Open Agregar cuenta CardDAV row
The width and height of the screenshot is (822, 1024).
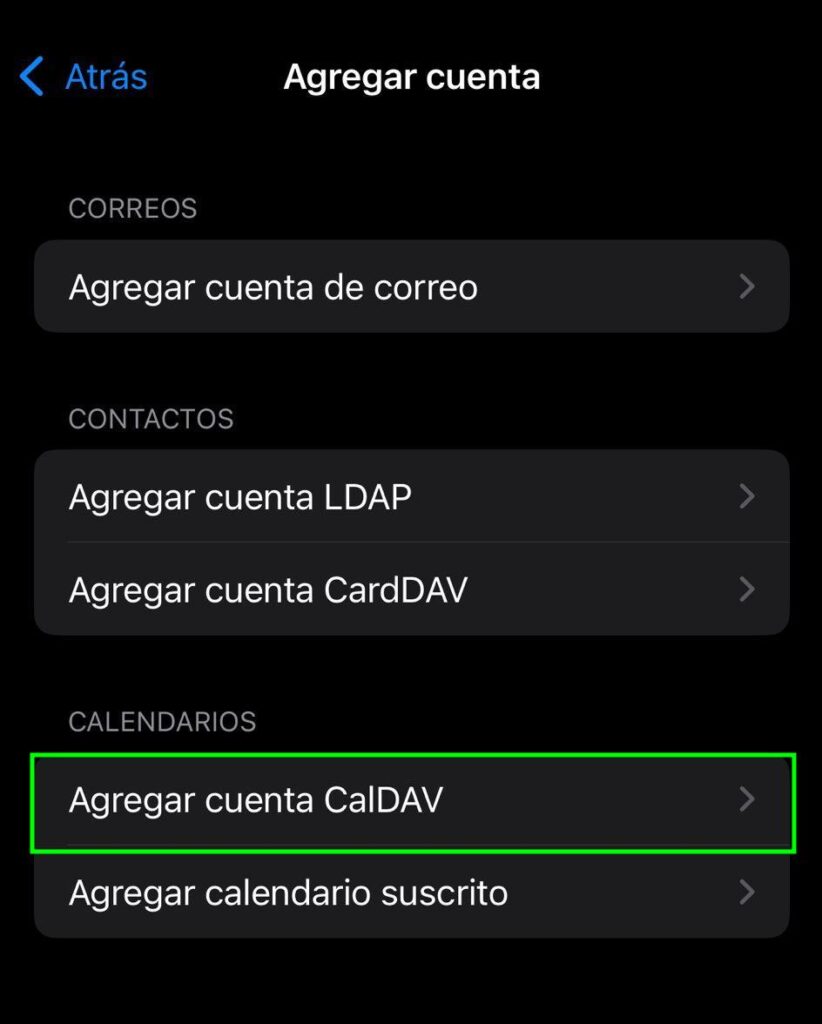pyautogui.click(x=411, y=589)
